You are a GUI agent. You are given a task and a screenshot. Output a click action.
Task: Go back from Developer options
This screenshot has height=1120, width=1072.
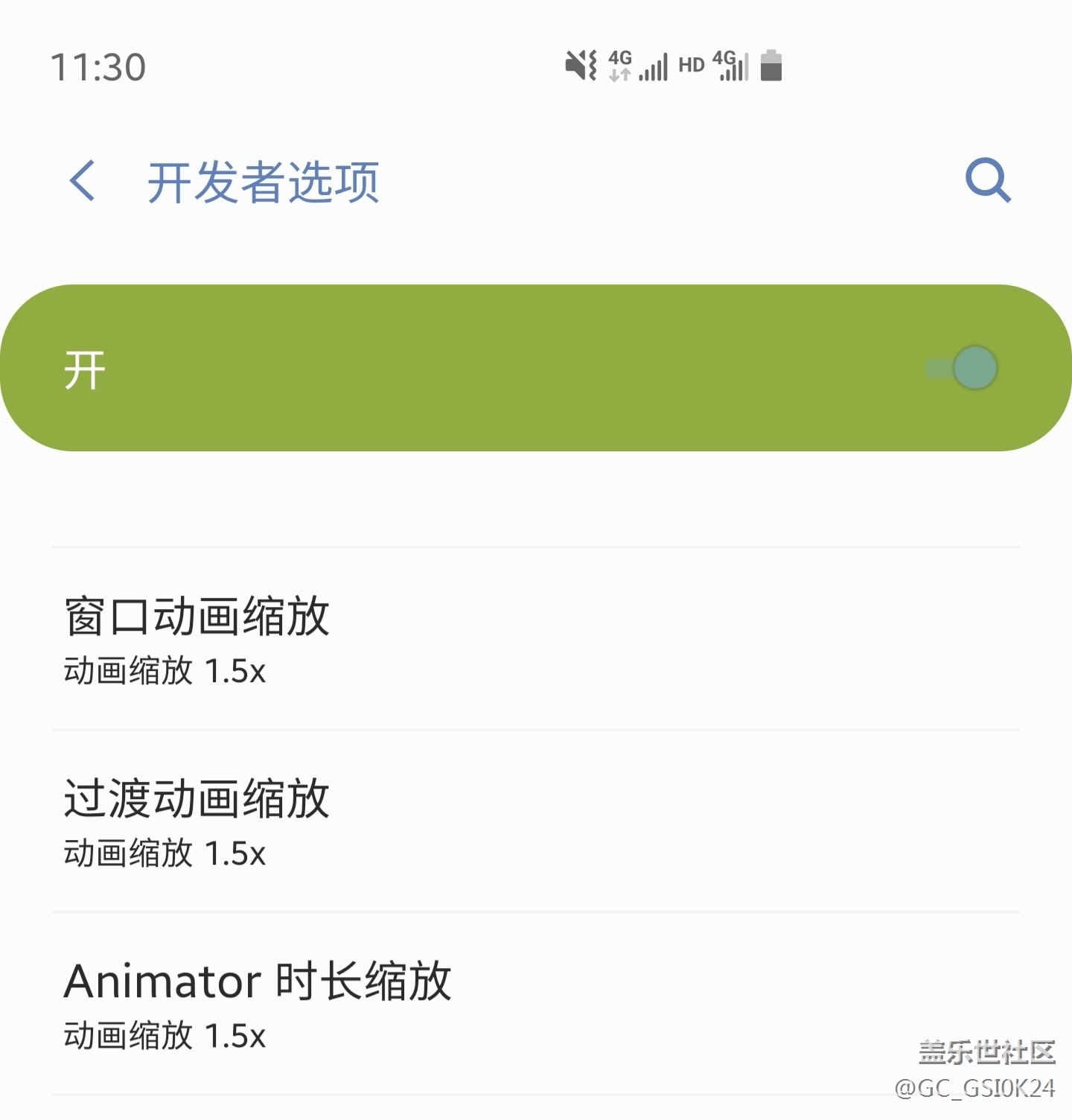click(83, 181)
